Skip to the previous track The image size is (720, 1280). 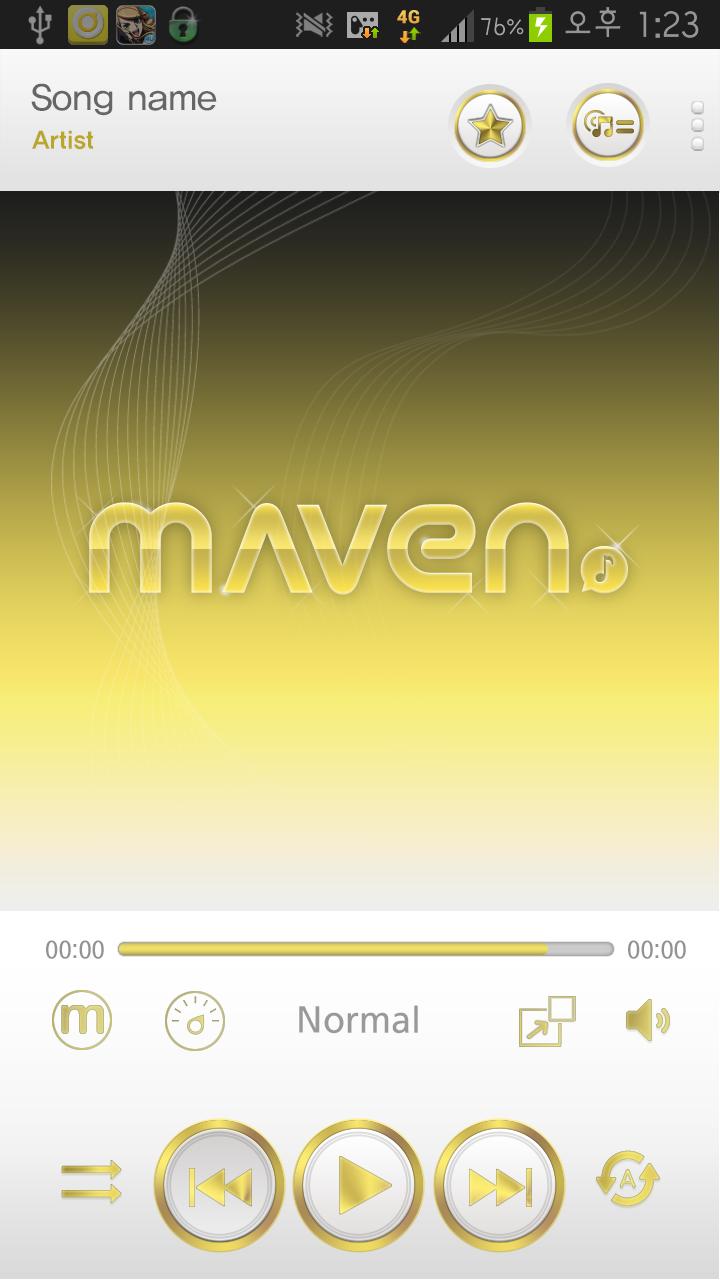click(x=219, y=1185)
